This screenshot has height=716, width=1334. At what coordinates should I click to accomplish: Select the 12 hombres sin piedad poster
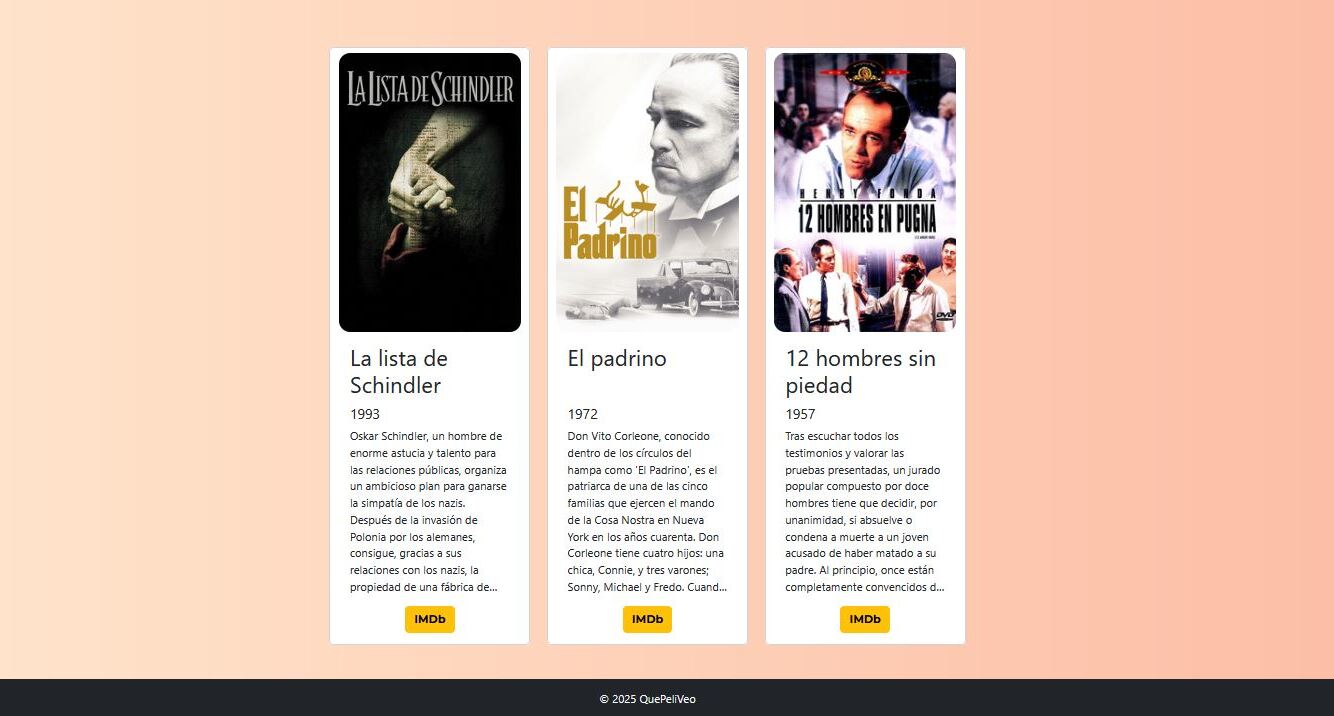pyautogui.click(x=864, y=192)
